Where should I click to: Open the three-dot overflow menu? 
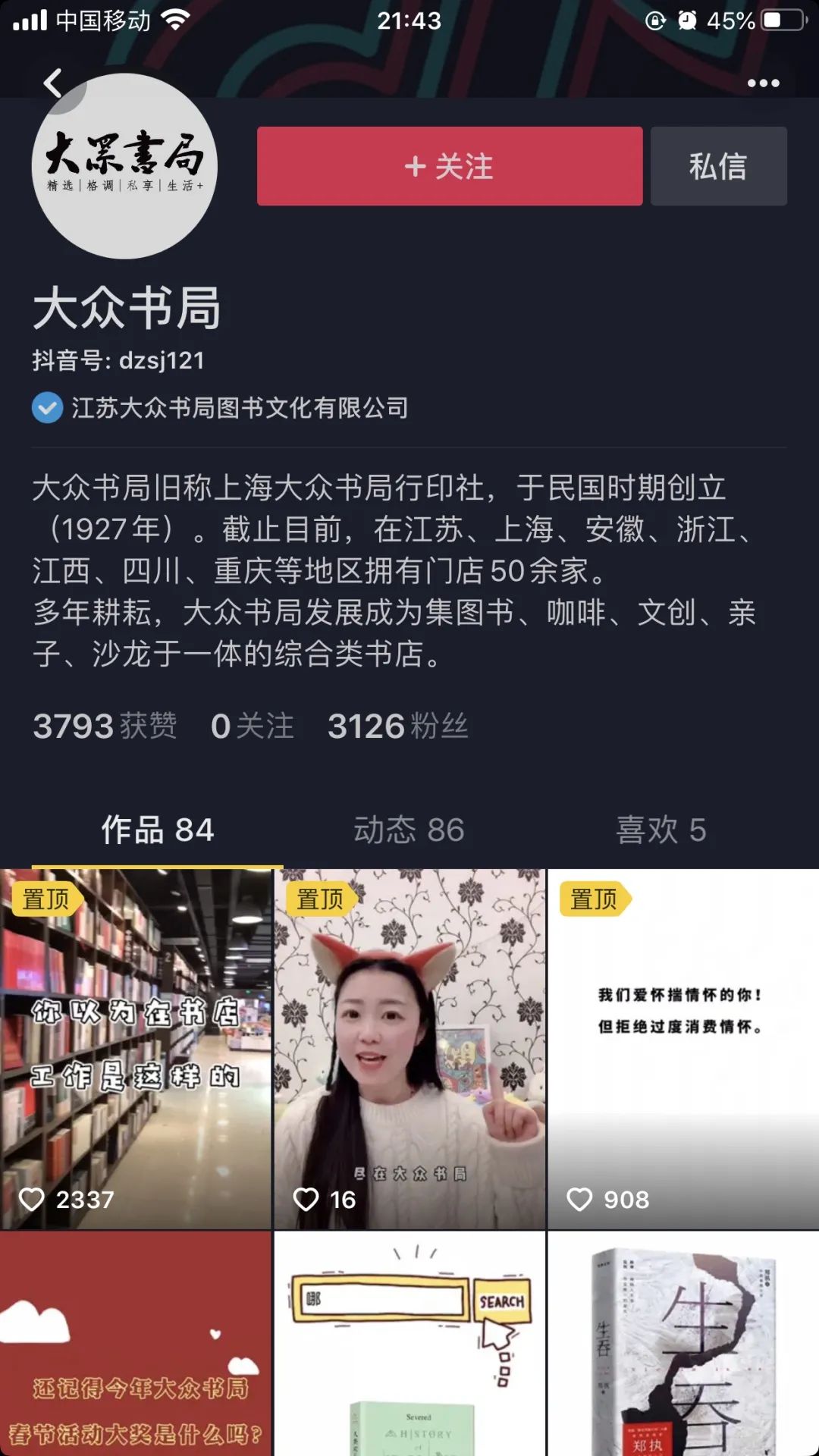(x=763, y=83)
